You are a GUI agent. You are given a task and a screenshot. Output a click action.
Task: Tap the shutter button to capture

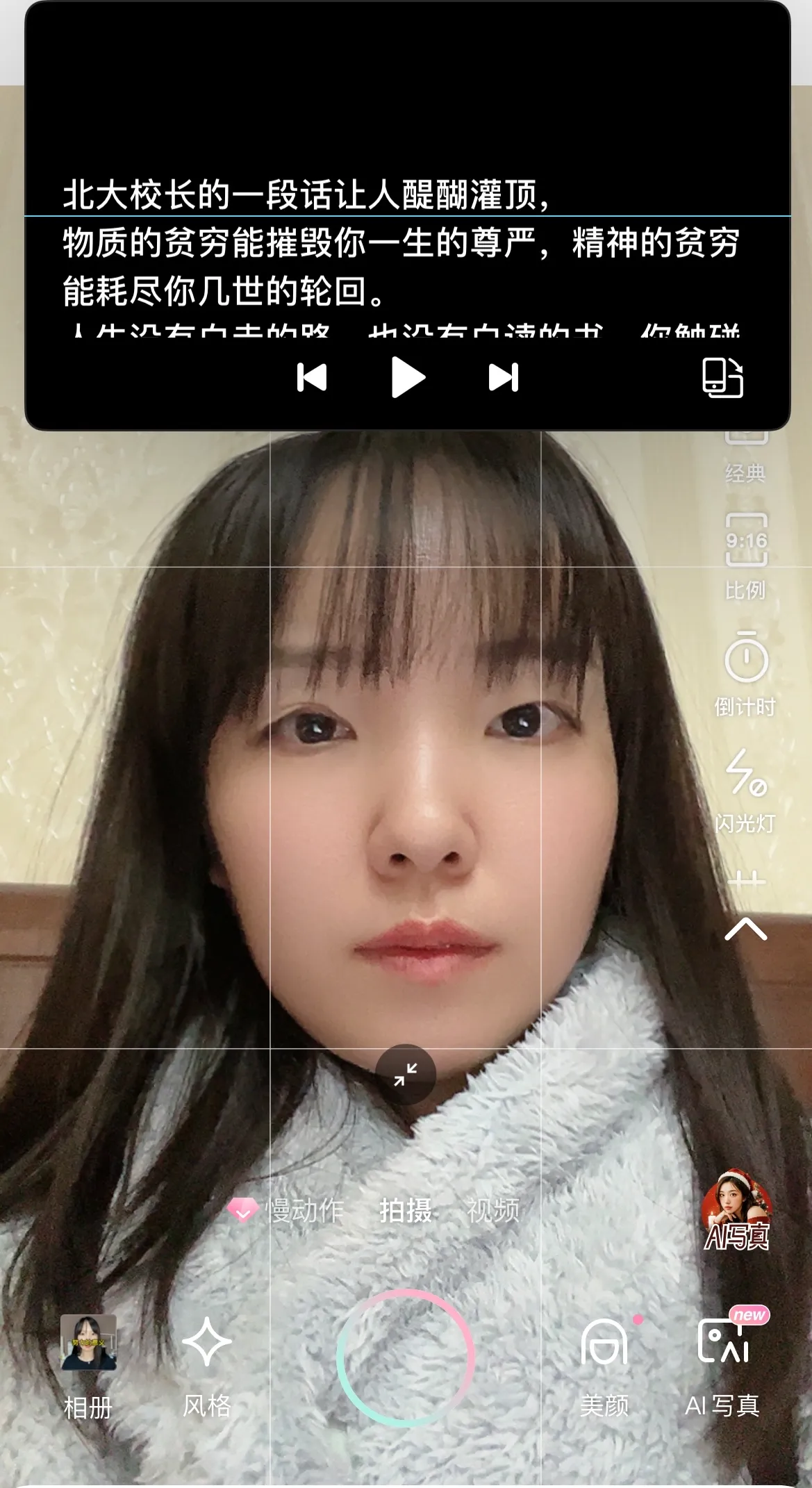pos(406,1357)
